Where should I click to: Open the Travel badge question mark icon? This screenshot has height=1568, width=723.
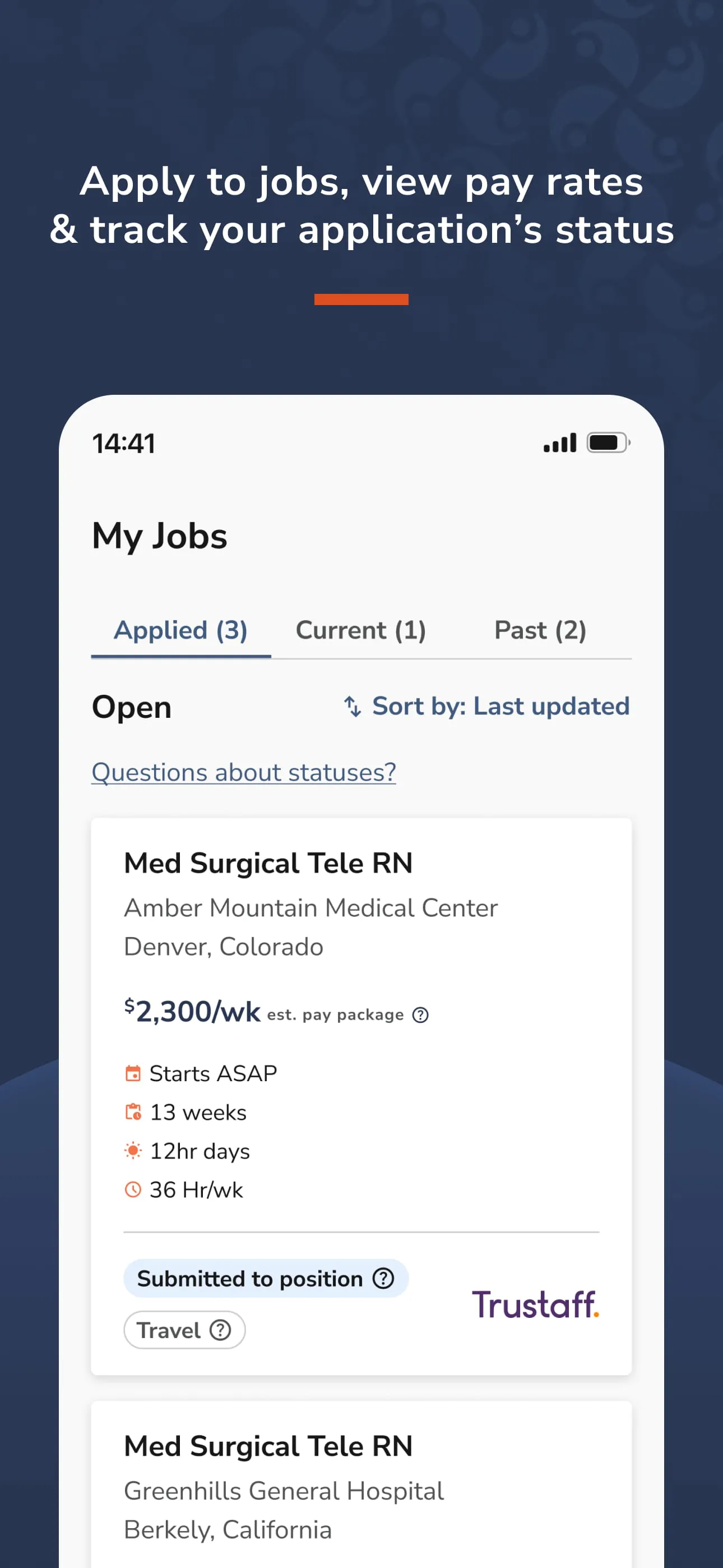click(220, 1330)
